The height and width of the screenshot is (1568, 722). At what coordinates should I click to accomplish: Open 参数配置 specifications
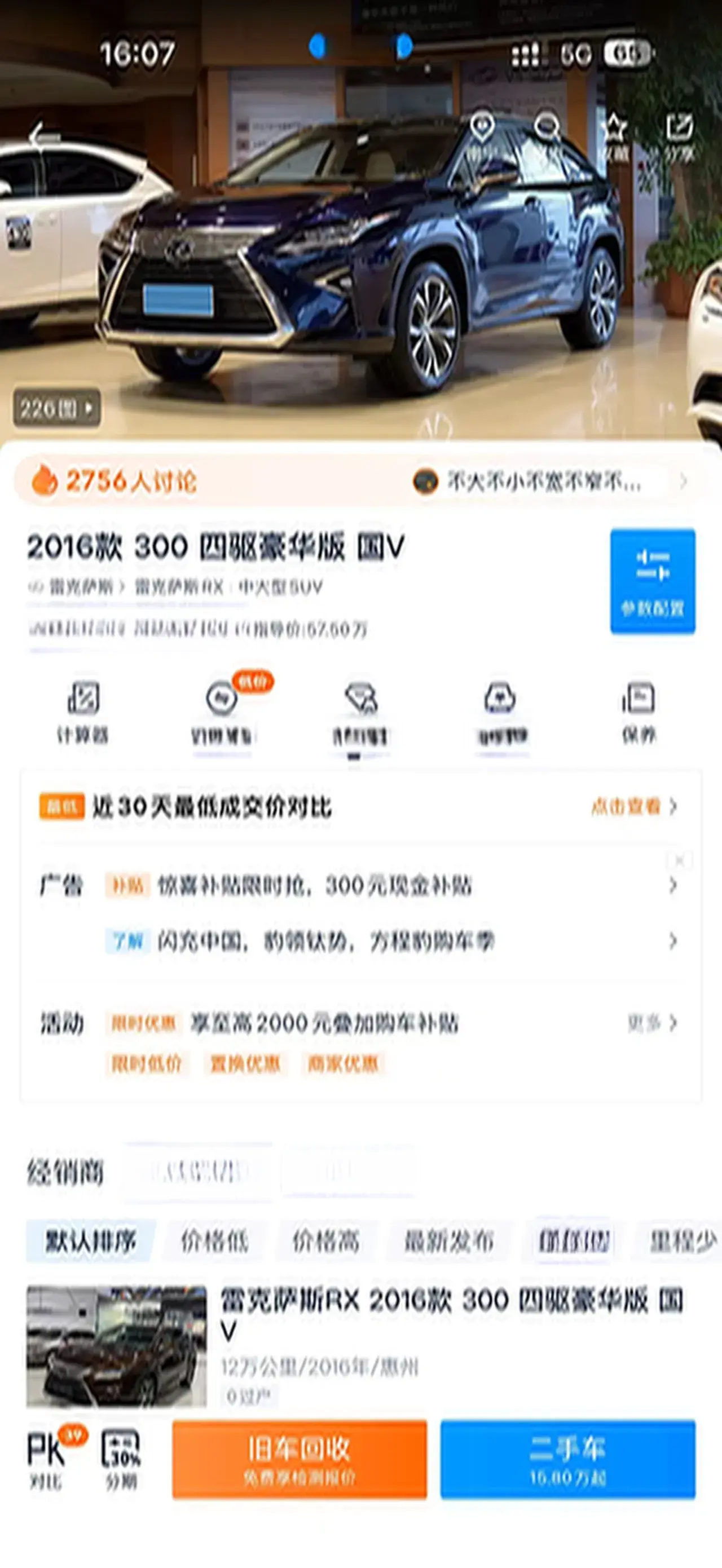[652, 581]
